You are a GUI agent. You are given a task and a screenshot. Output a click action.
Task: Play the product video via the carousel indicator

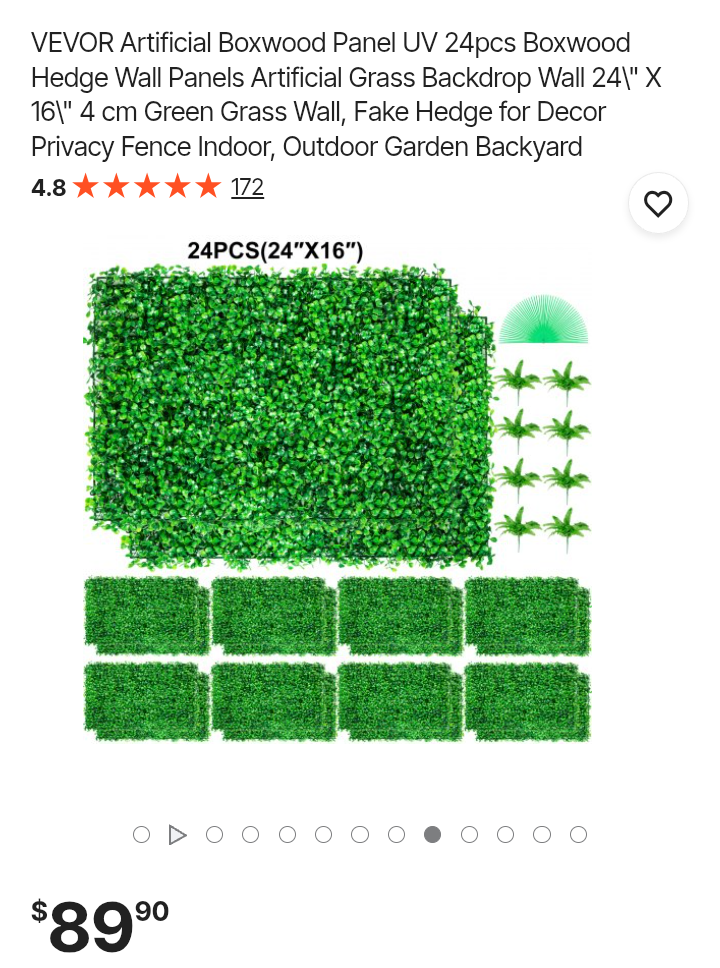click(178, 835)
